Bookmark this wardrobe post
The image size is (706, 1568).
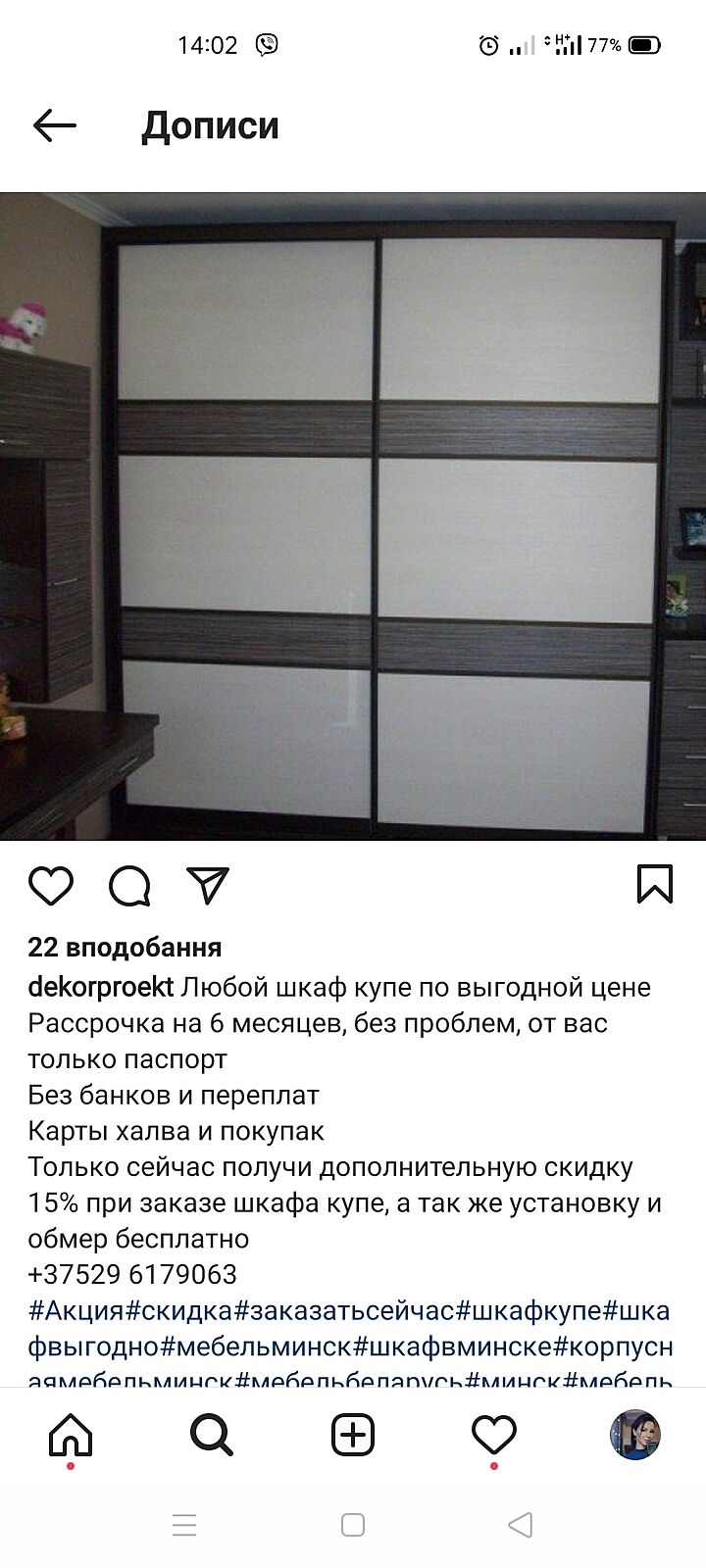654,883
